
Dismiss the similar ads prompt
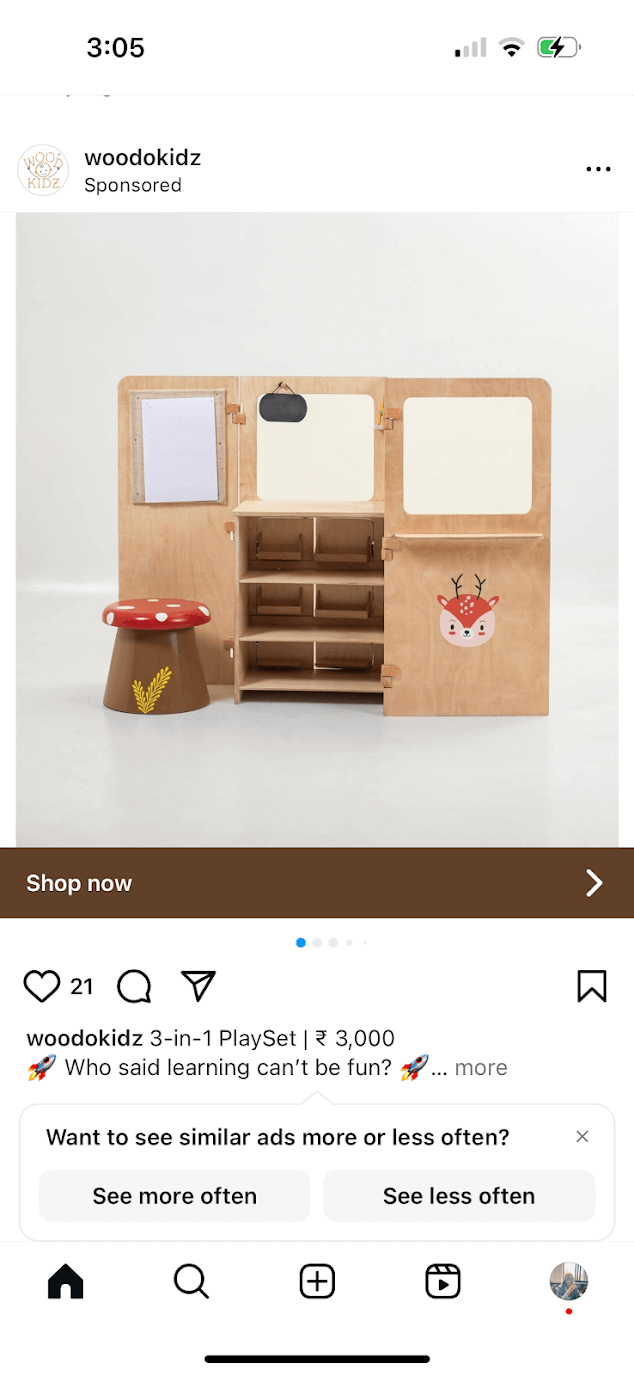point(582,1137)
